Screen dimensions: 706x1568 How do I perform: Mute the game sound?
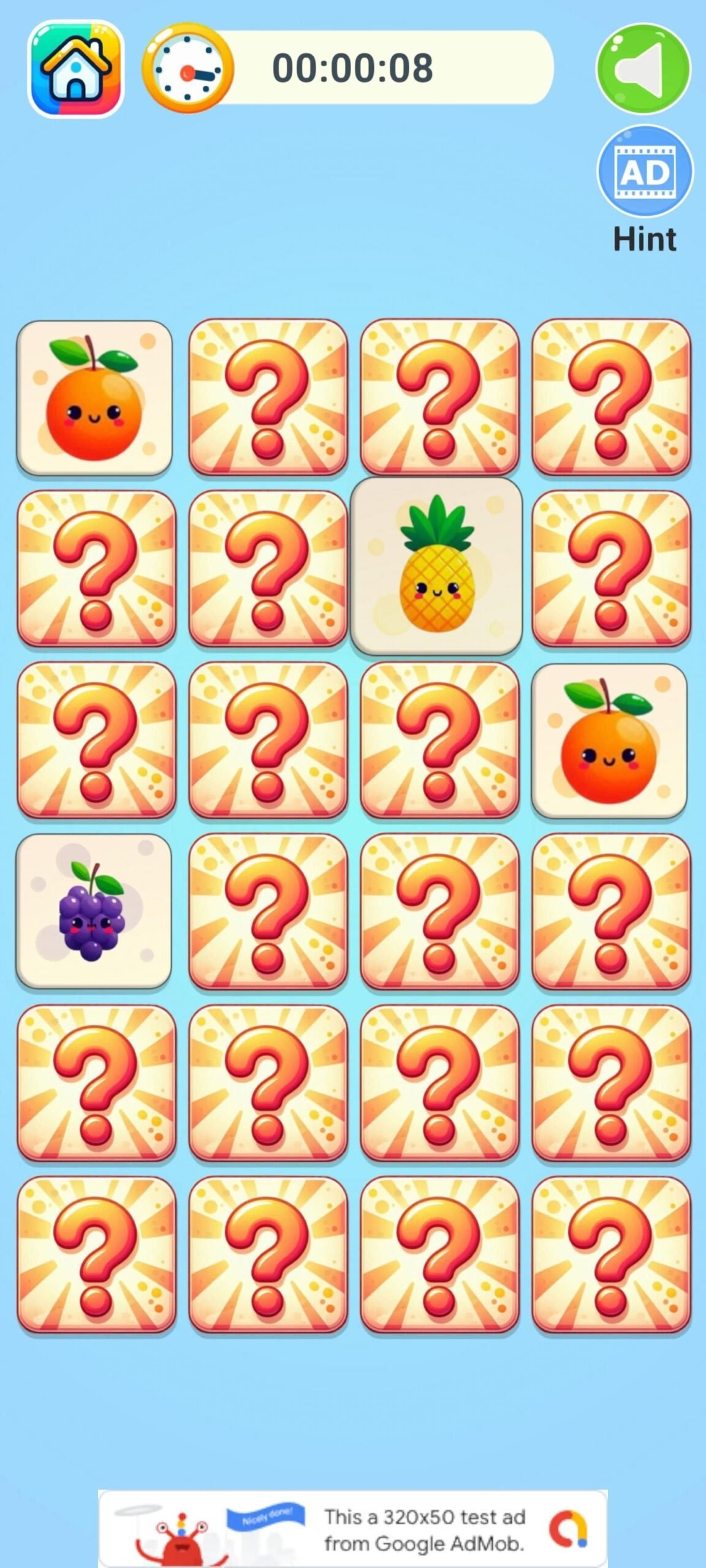(x=643, y=69)
